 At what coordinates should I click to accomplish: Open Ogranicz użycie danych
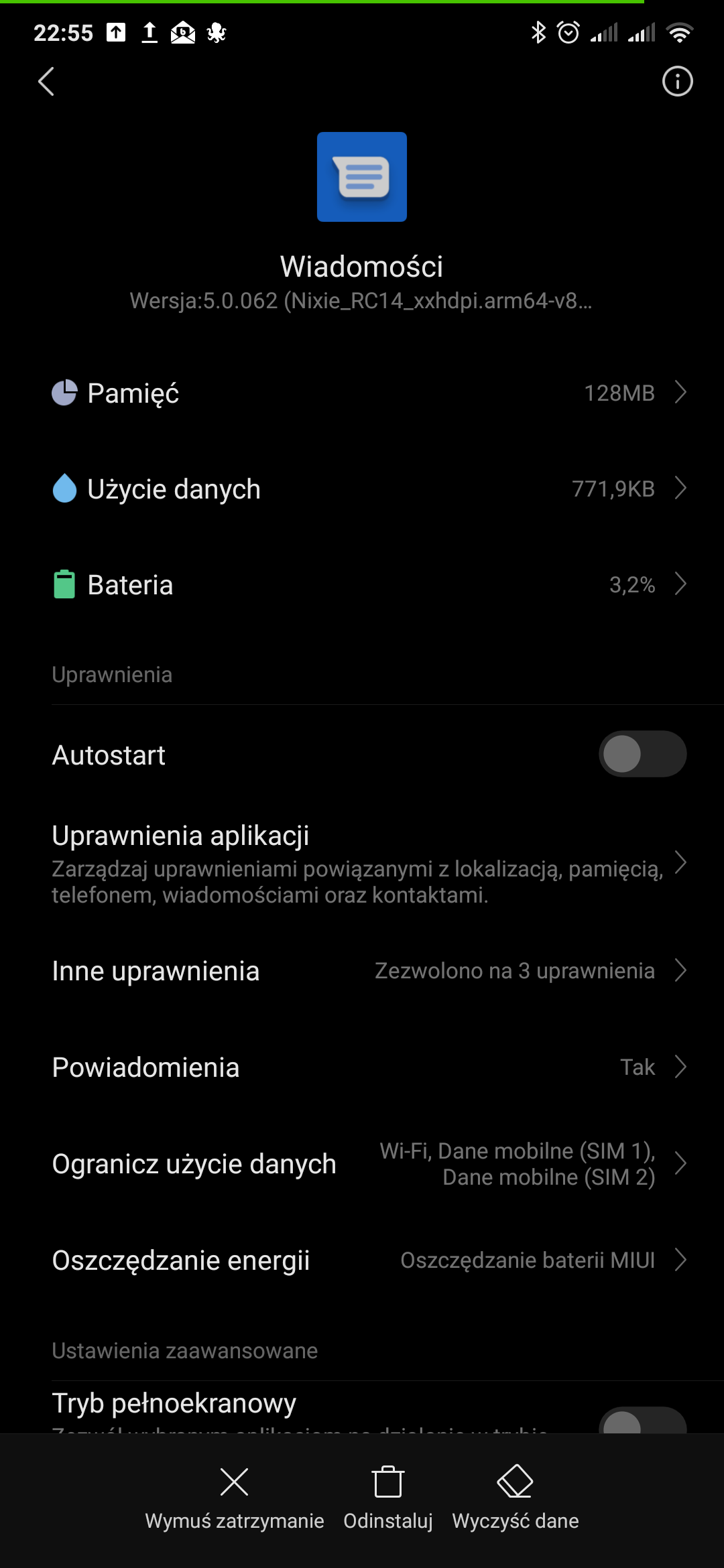(362, 1164)
